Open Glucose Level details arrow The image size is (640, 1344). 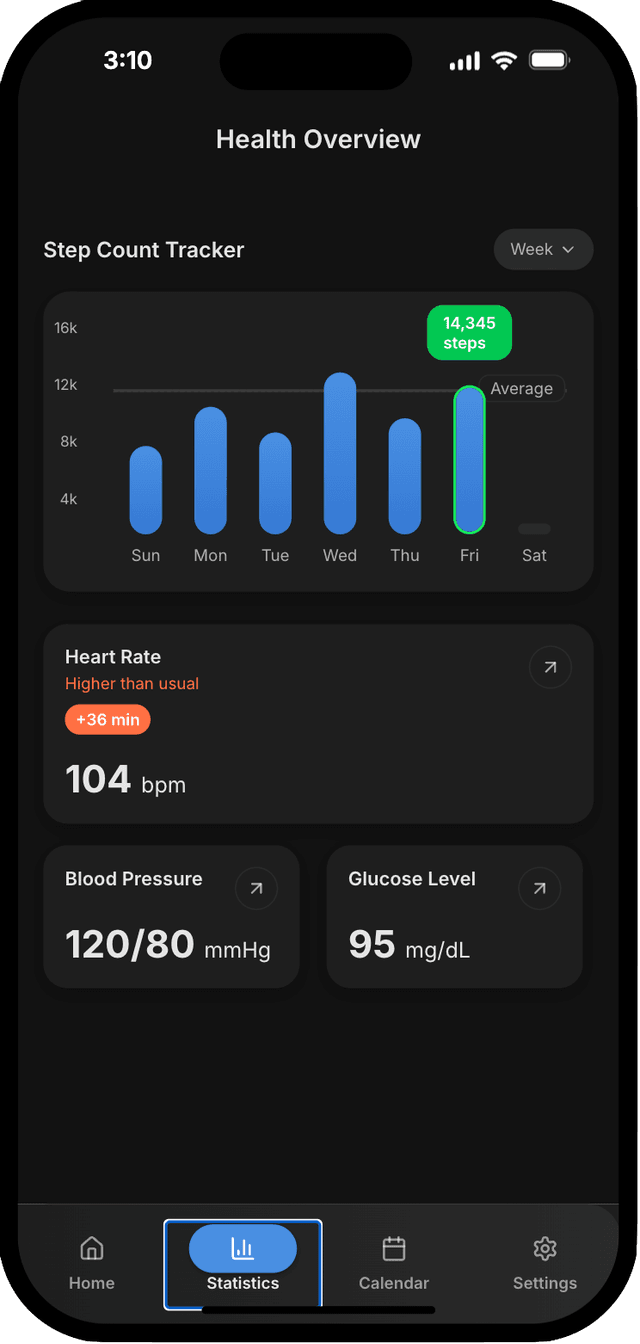point(540,888)
